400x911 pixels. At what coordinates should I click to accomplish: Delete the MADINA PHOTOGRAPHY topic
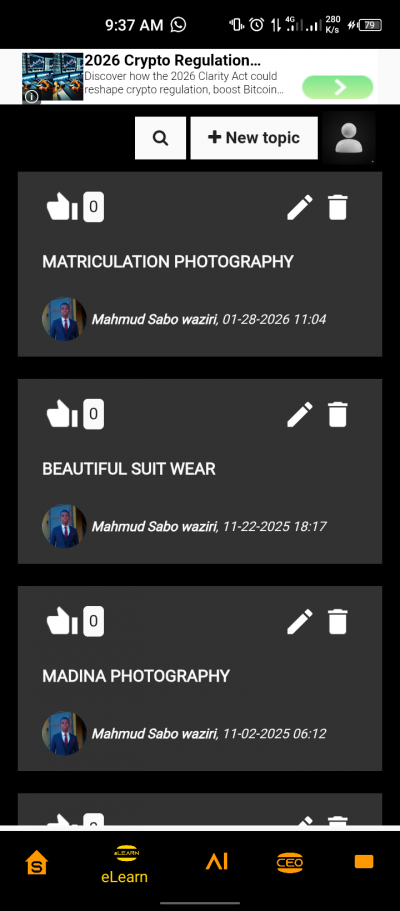pyautogui.click(x=338, y=622)
